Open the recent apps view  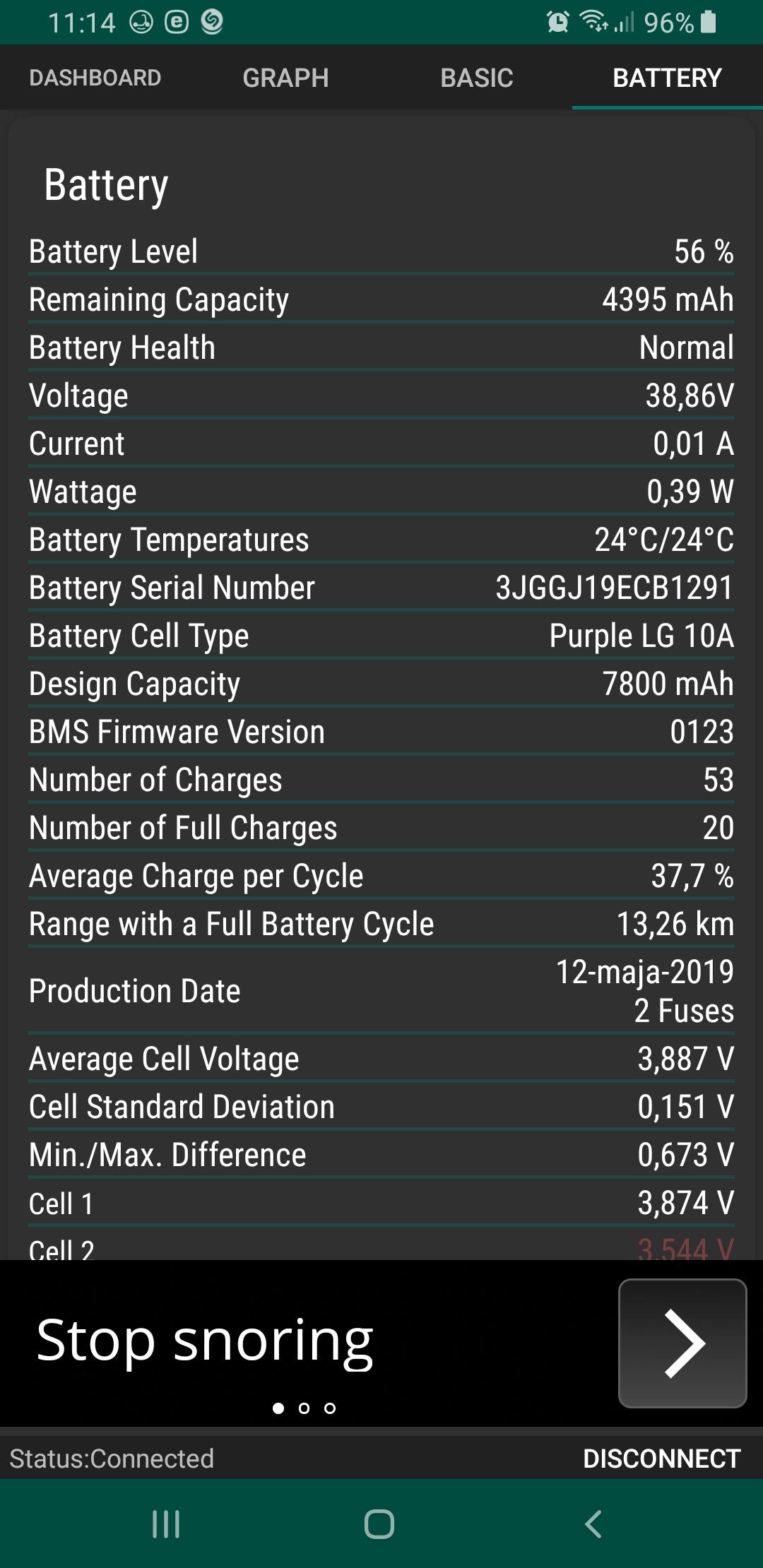[x=166, y=1524]
